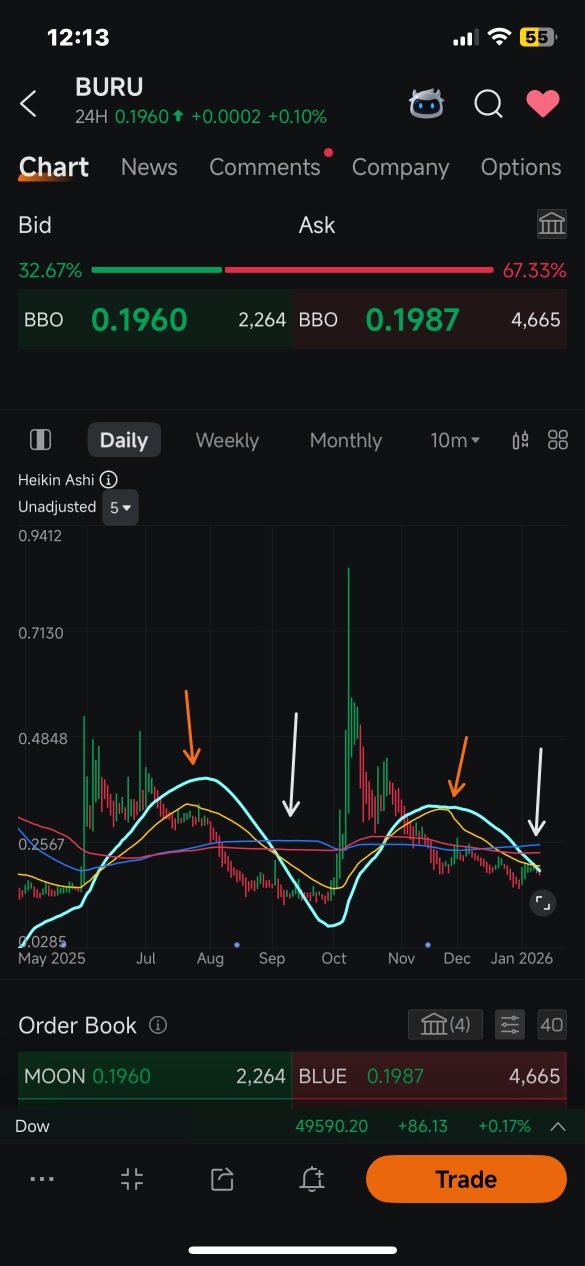Set a price alert bell
This screenshot has height=1266, width=585.
tap(312, 1179)
